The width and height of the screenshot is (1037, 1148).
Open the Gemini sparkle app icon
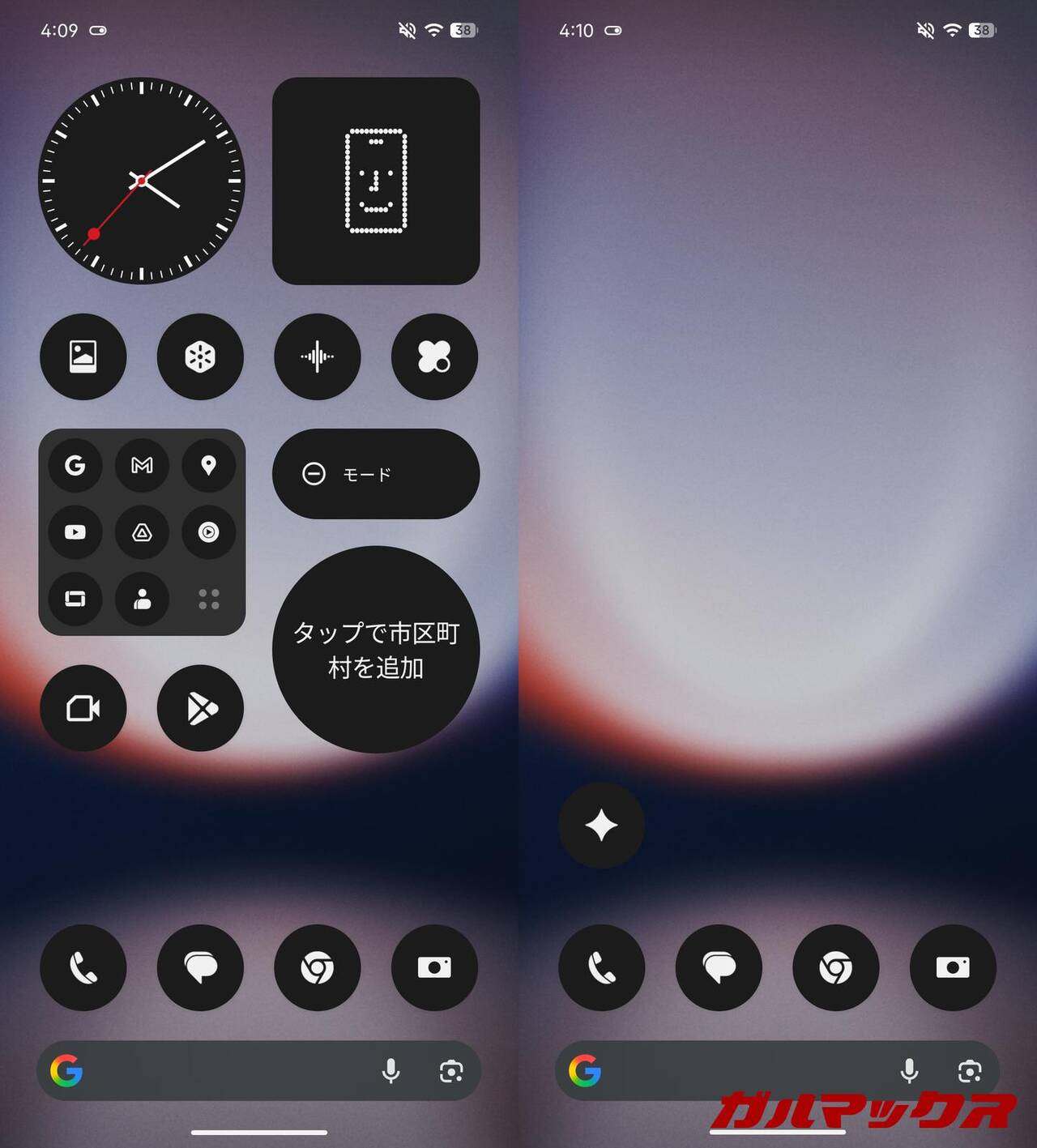coord(601,826)
